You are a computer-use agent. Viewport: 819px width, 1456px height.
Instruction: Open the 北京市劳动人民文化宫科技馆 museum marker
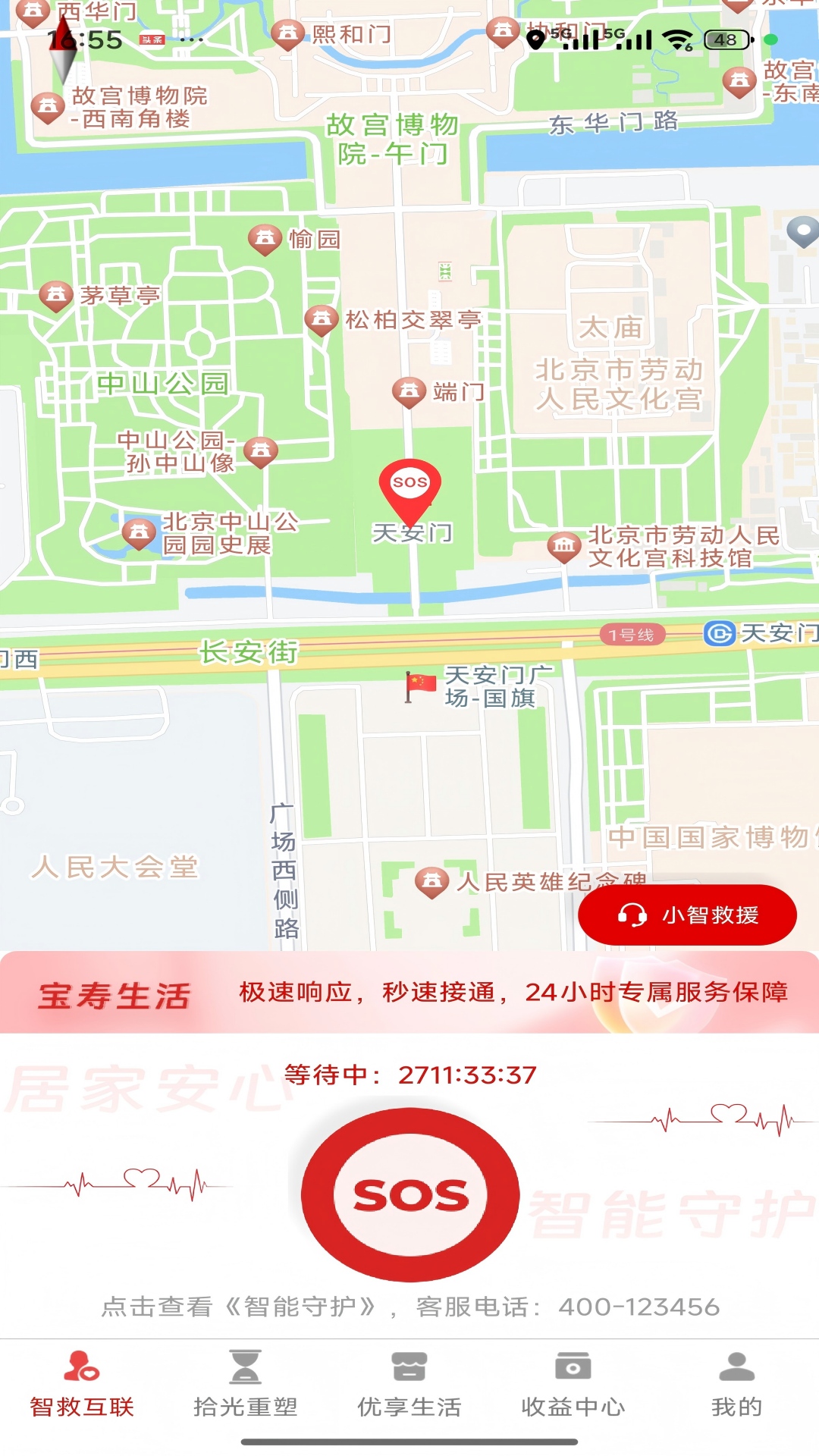tap(563, 547)
